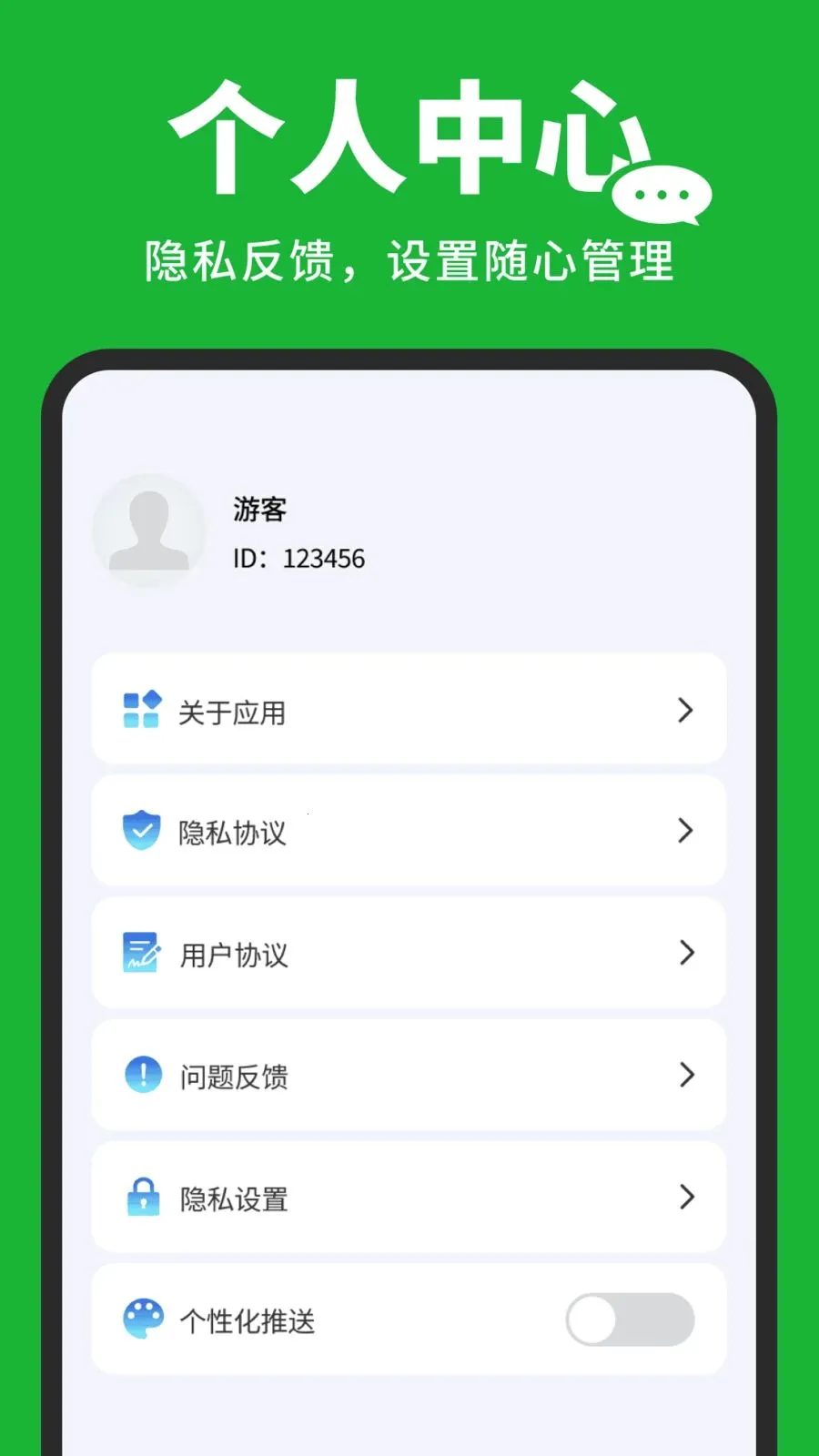Click the 用户协议 document icon
The image size is (819, 1456).
140,953
